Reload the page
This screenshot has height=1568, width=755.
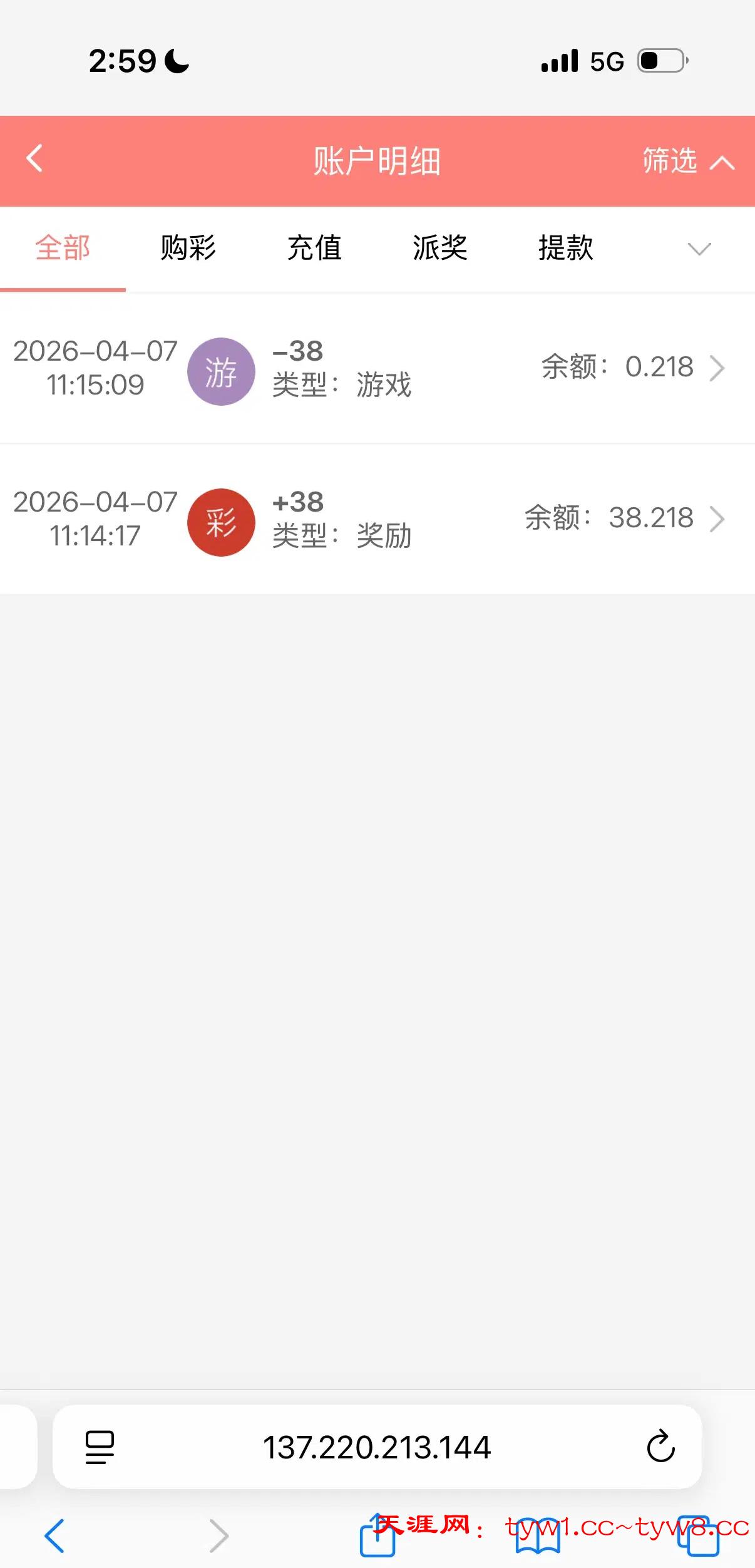point(660,1447)
